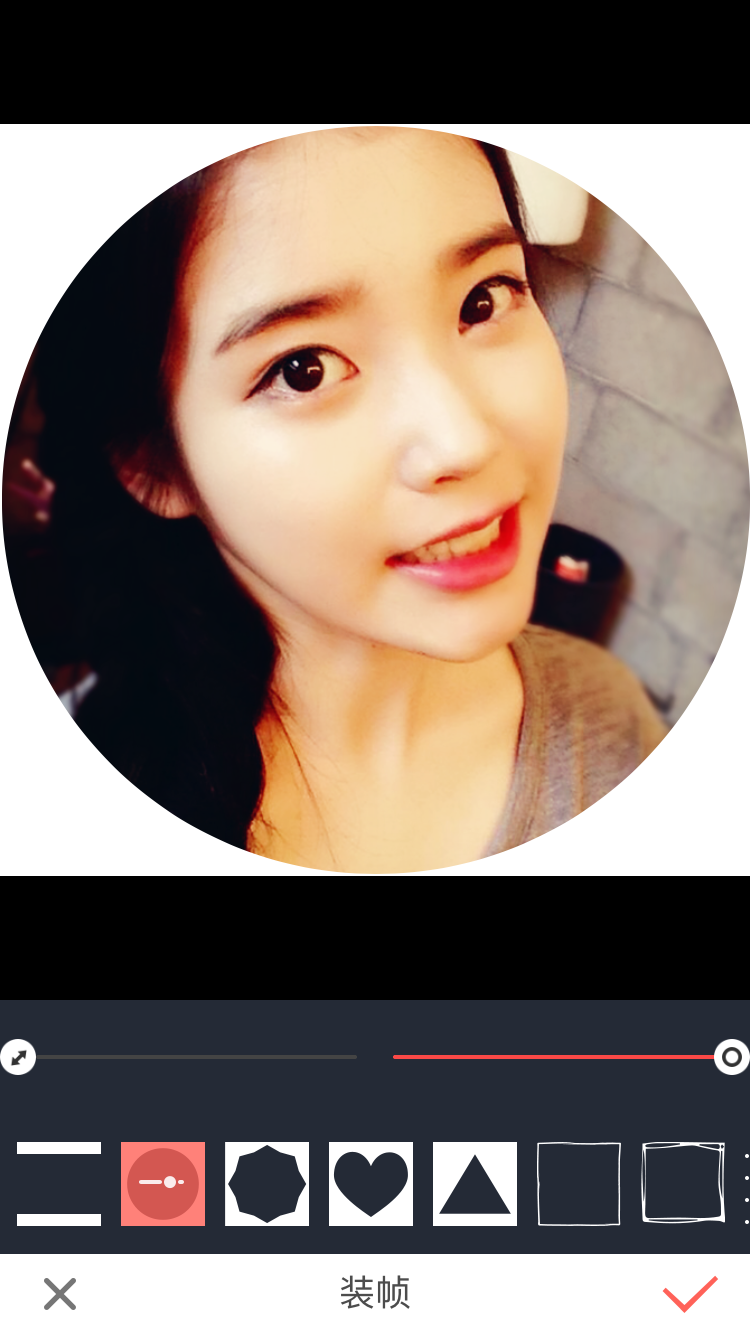Pick the triangle-shaped frame
Screen dimensions: 750x1334
[x=475, y=1184]
